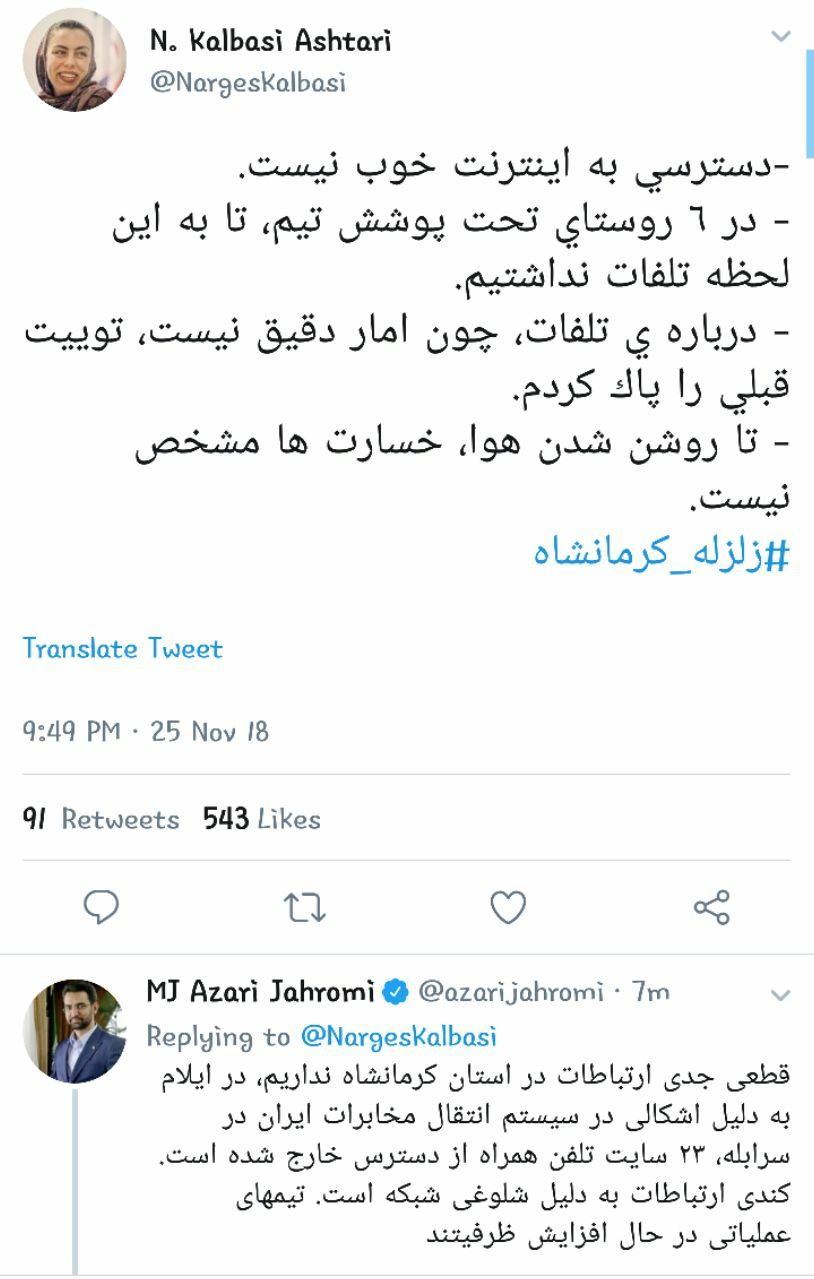
Task: Share the main tweet
Action: coord(711,907)
